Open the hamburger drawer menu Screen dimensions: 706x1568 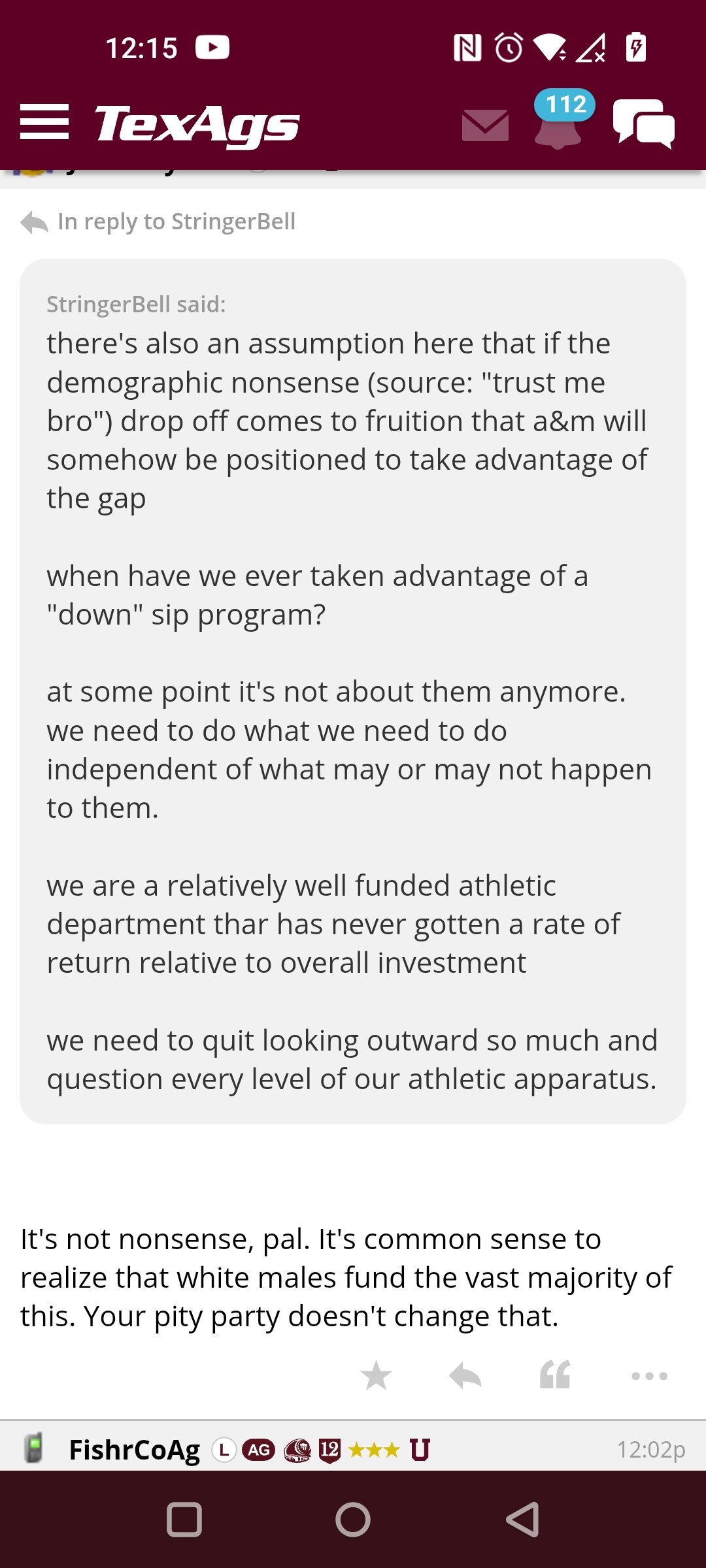click(44, 122)
